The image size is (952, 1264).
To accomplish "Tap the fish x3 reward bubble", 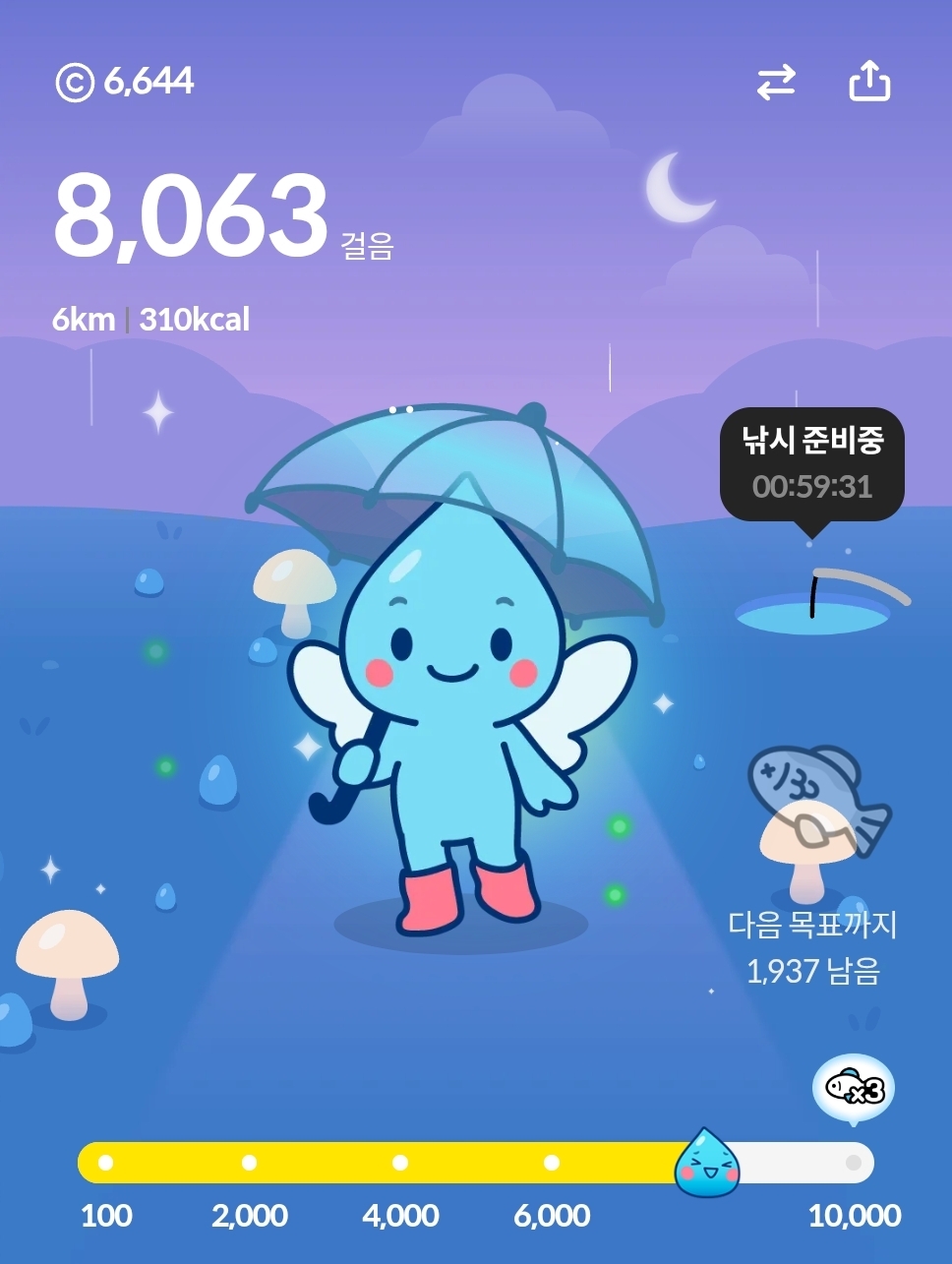I will coord(853,1089).
